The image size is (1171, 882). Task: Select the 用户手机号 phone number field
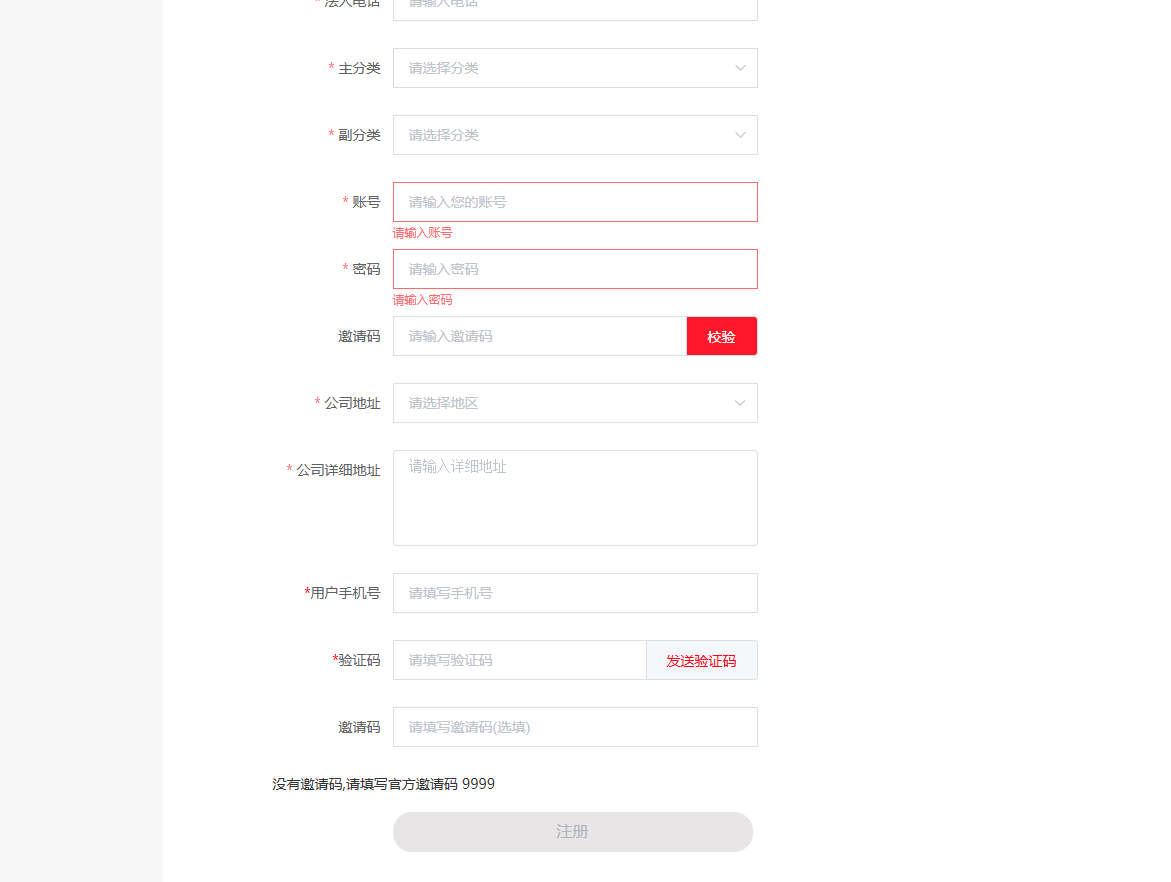[x=575, y=593]
